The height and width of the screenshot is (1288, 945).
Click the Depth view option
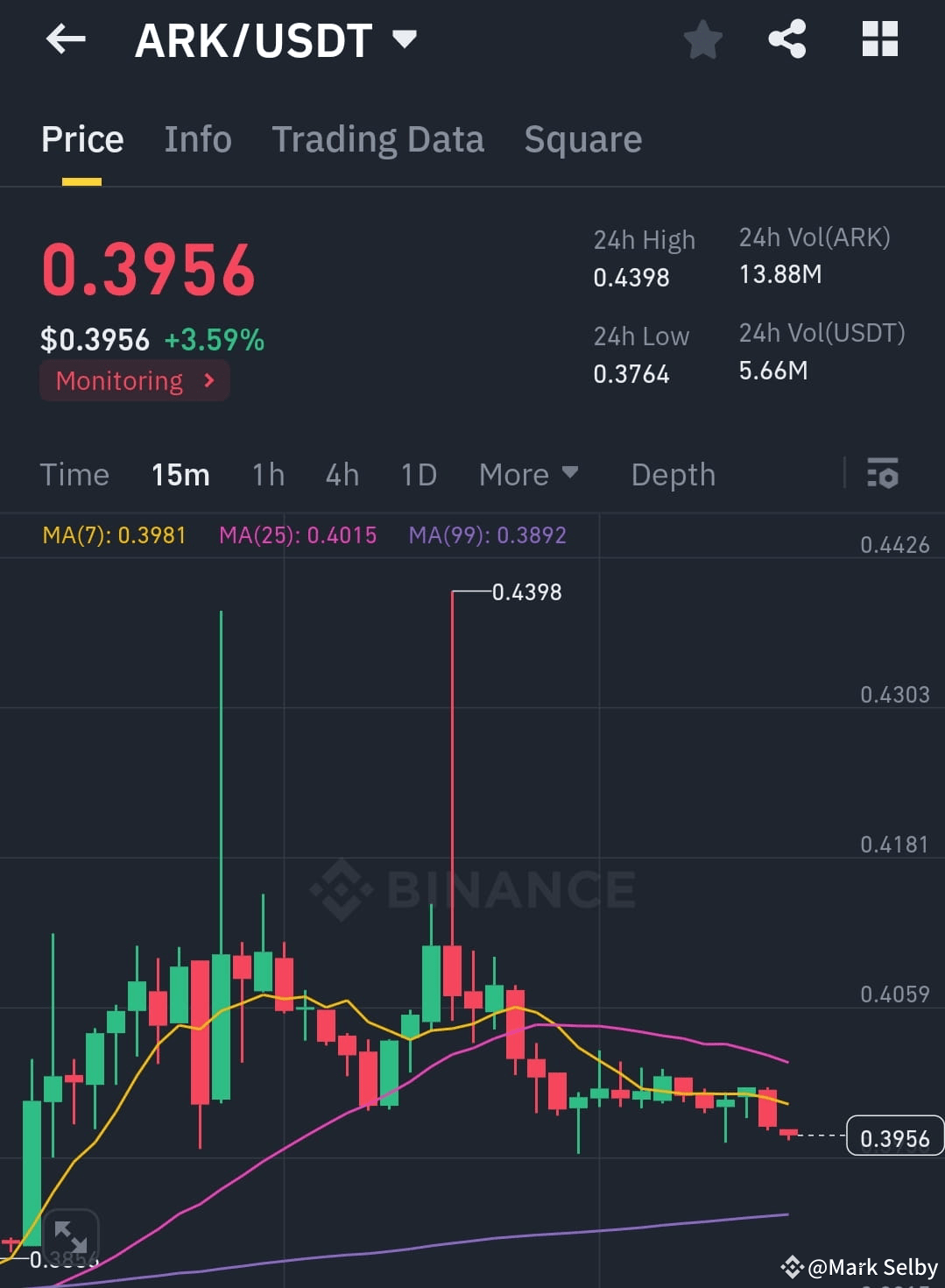[673, 475]
